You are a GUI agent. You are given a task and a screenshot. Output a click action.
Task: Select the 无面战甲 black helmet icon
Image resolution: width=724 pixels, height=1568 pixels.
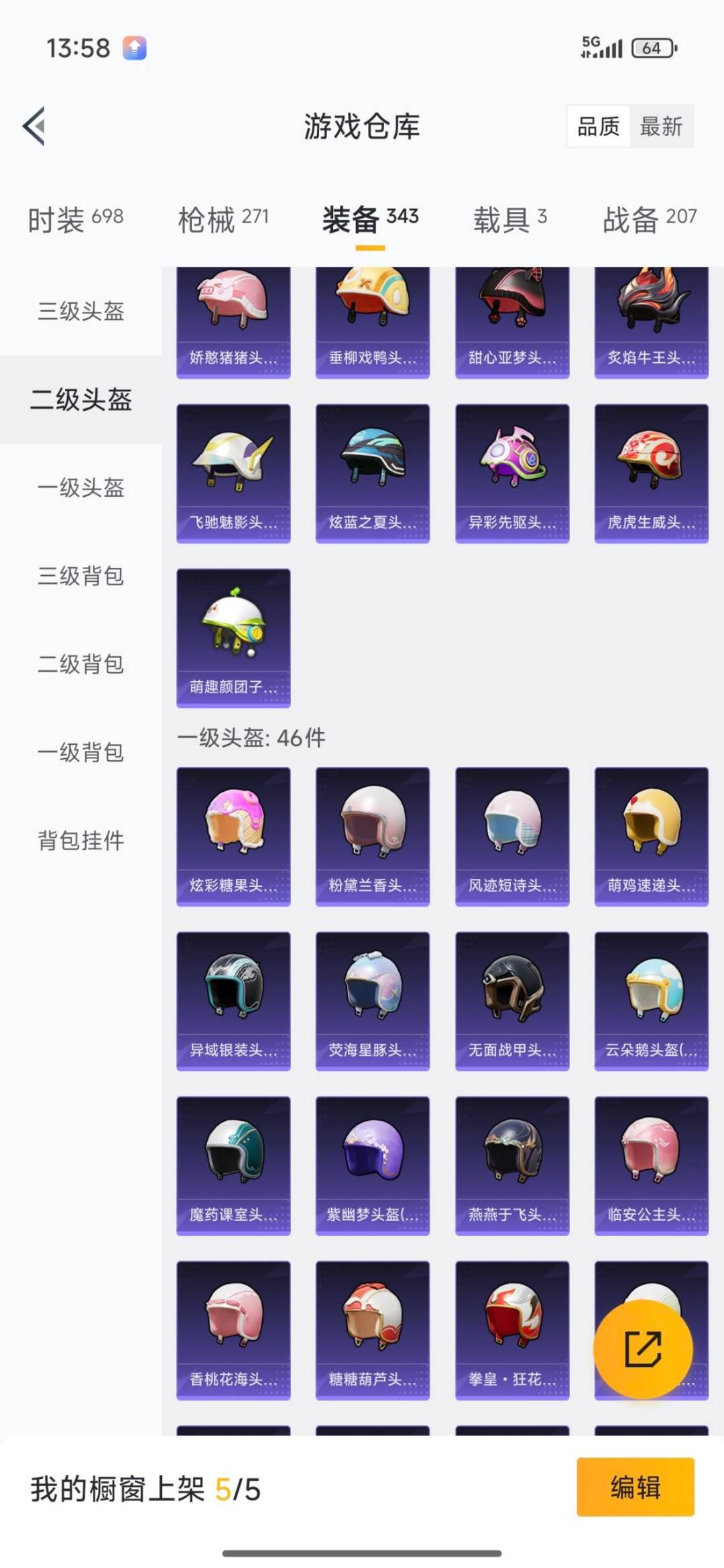click(x=511, y=999)
